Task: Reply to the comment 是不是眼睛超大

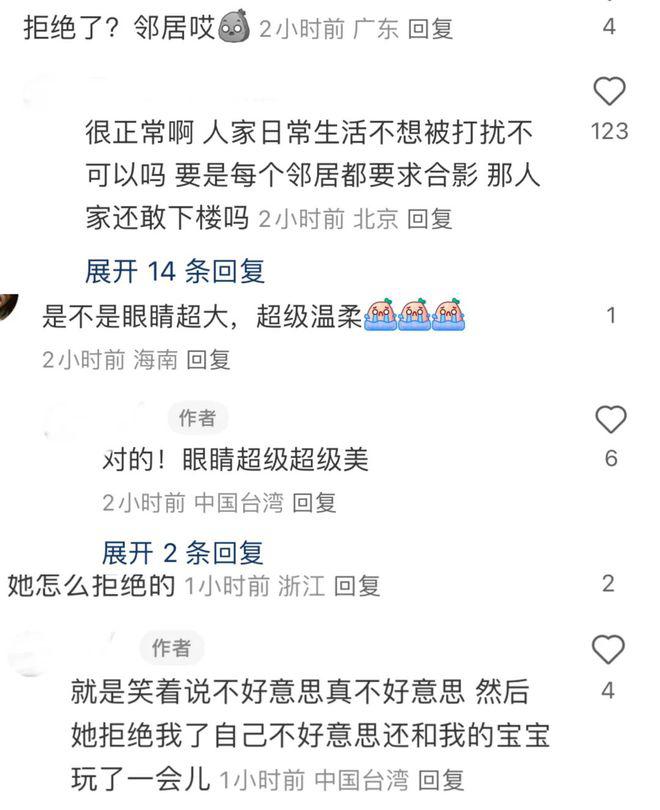Action: coord(209,360)
